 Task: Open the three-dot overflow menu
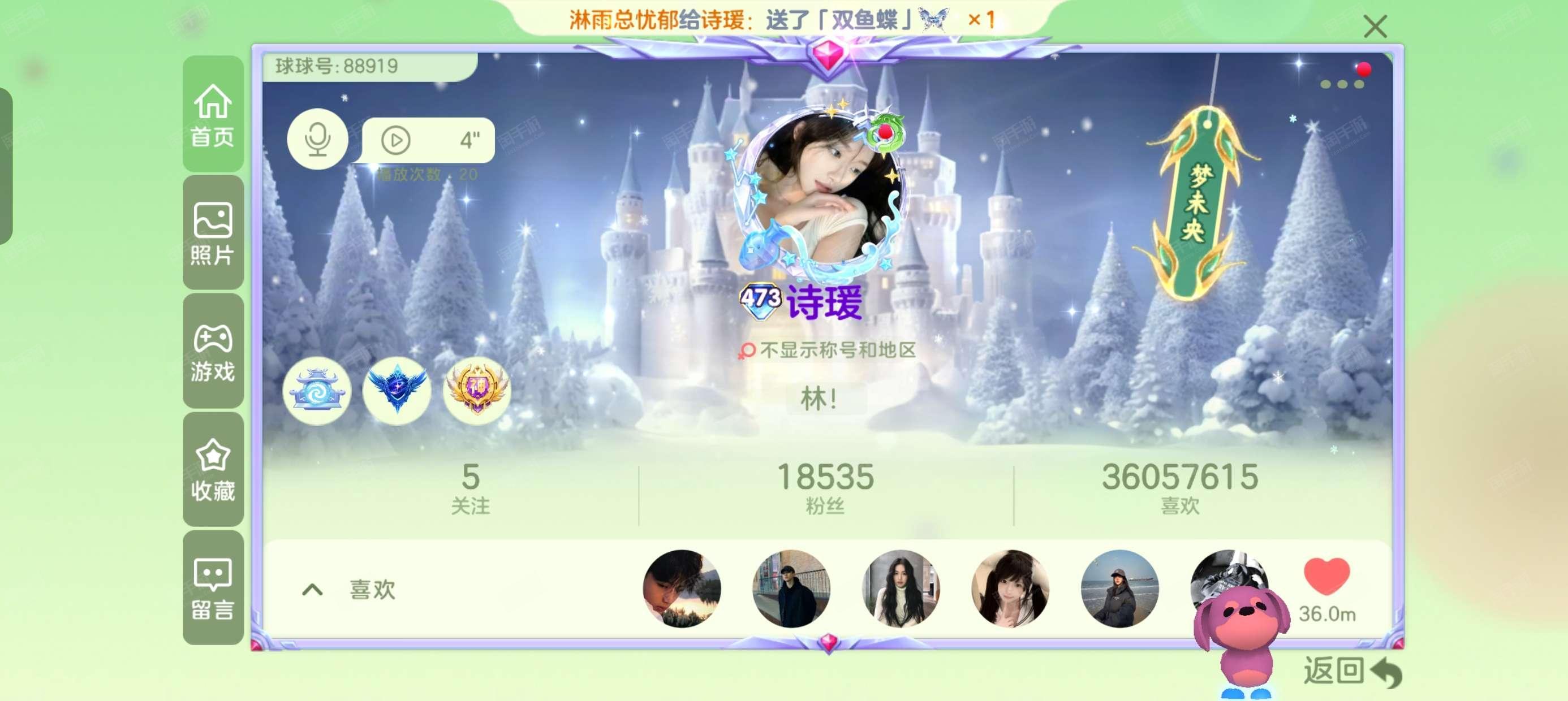coord(1341,84)
